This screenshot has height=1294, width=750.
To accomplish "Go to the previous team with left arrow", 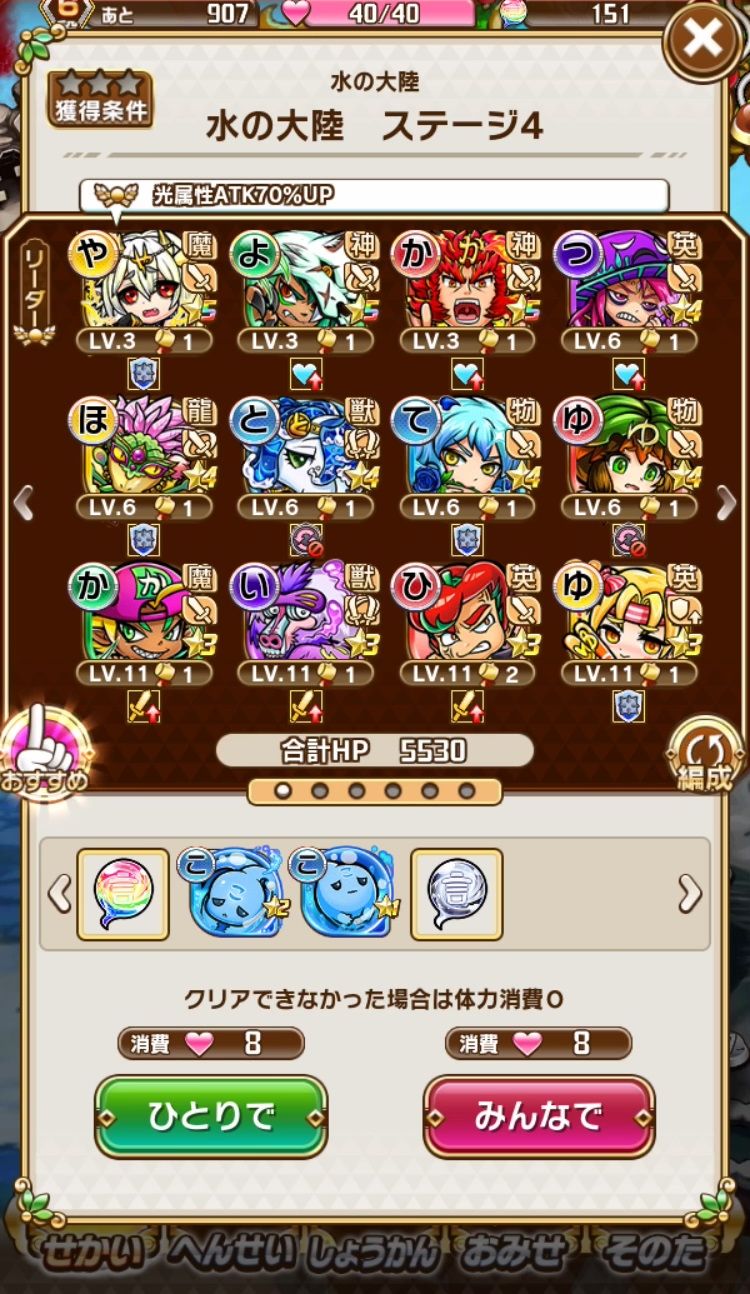I will click(x=22, y=503).
